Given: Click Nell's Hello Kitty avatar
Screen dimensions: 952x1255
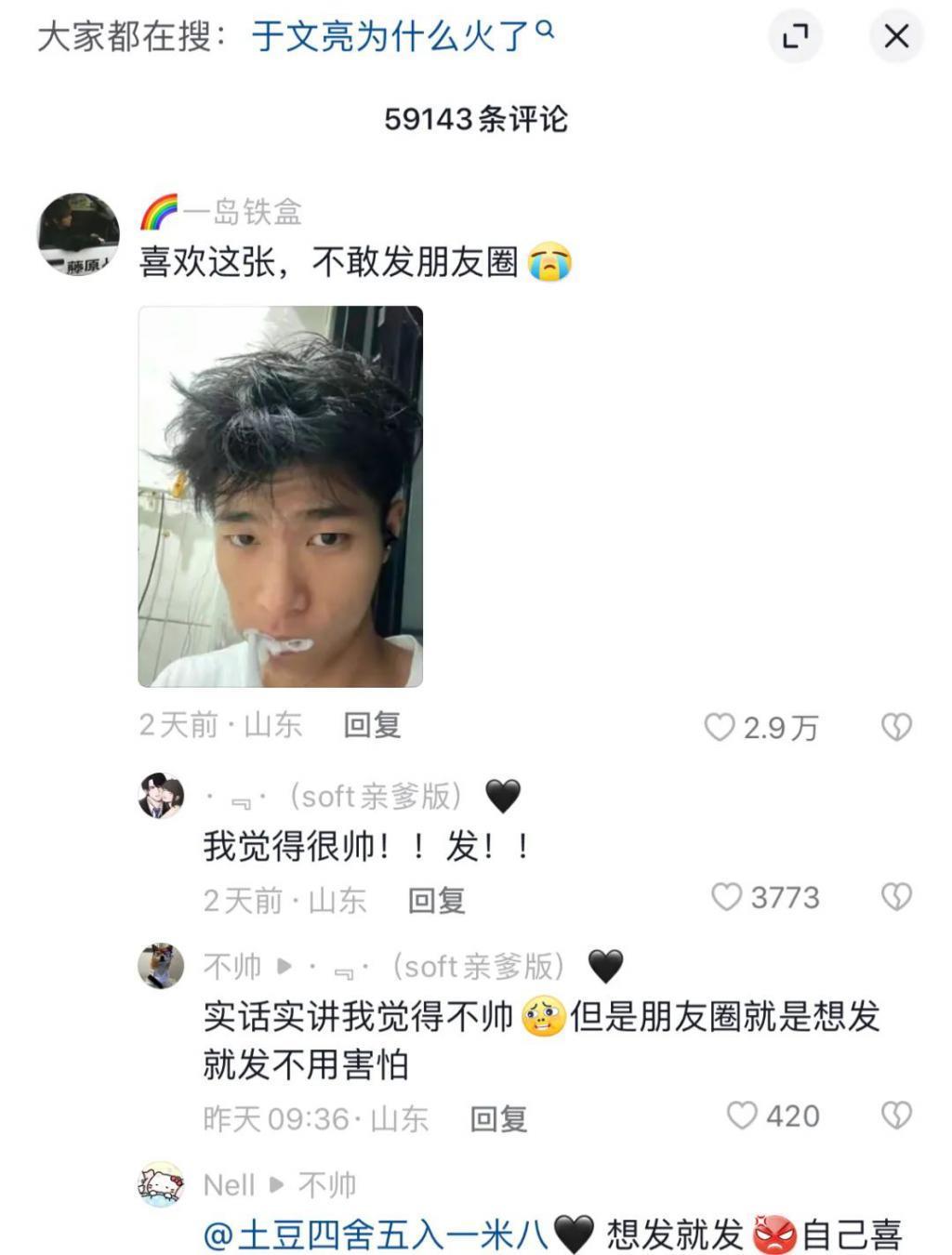Looking at the screenshot, I should [160, 1182].
